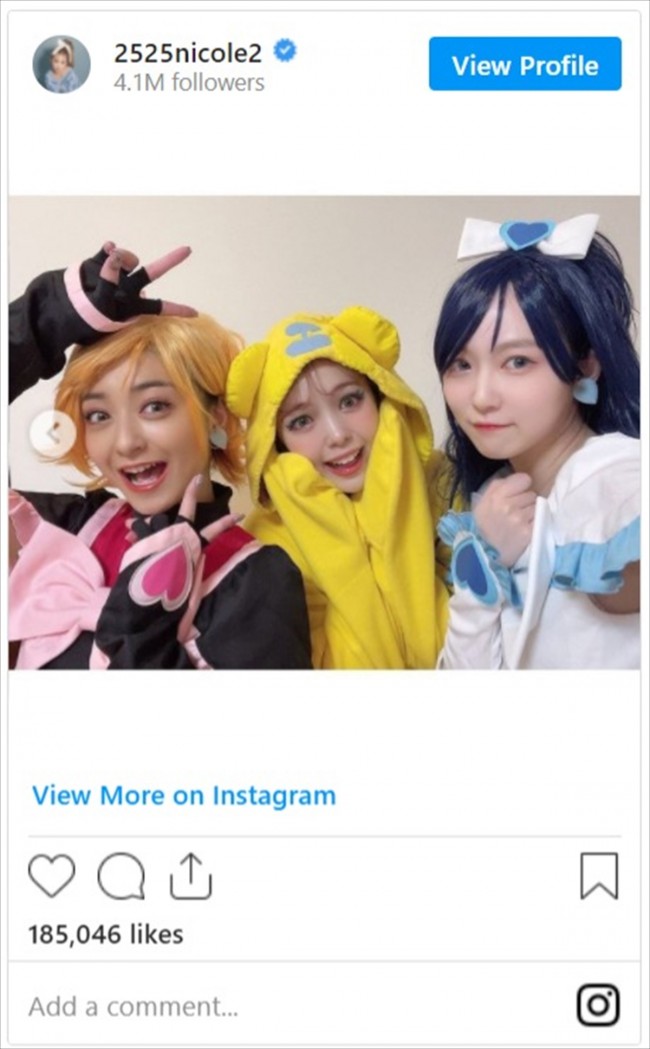Share this post
650x1049 pixels.
pyautogui.click(x=190, y=876)
